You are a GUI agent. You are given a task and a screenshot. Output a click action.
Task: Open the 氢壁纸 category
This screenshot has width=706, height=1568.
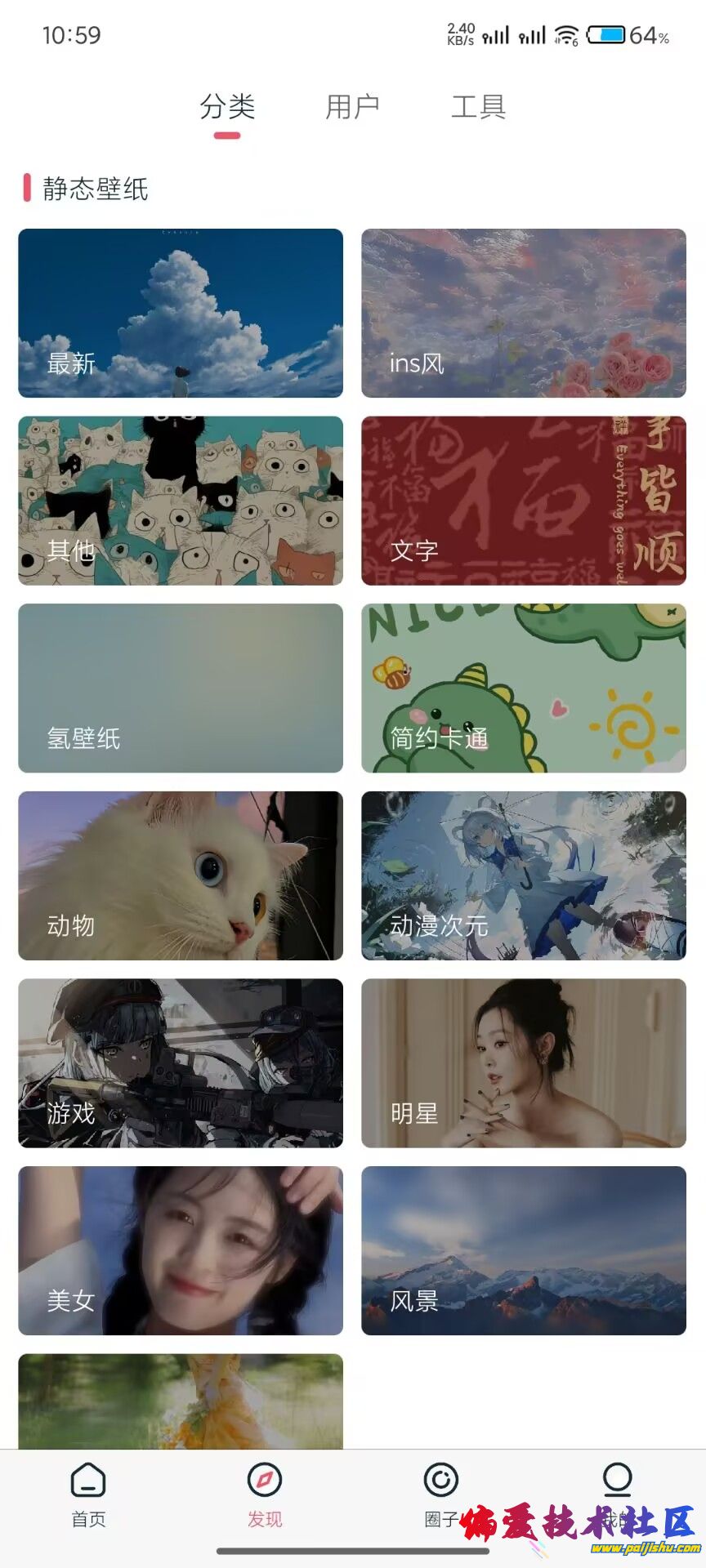[x=181, y=688]
